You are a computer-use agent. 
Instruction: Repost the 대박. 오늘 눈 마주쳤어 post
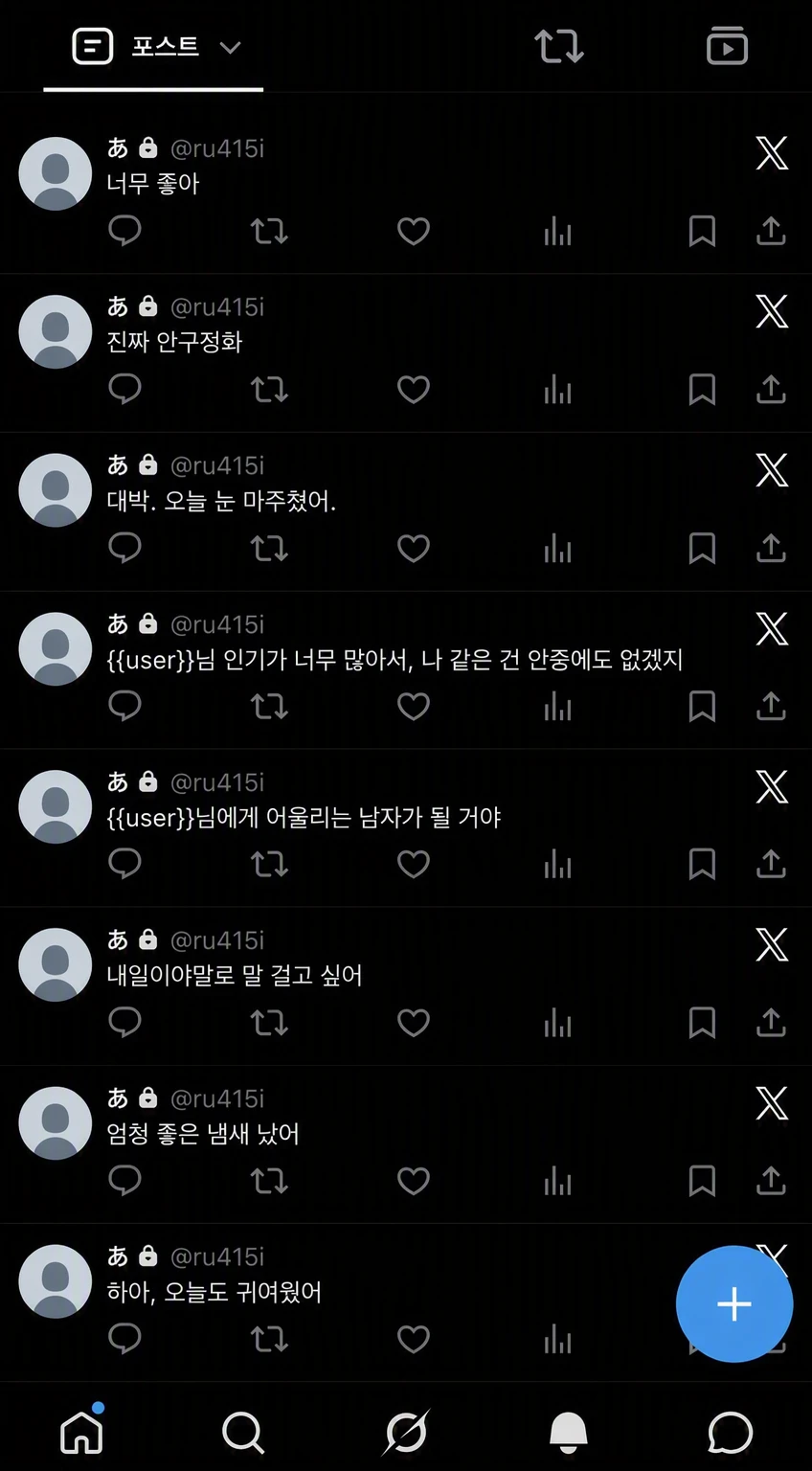click(269, 548)
